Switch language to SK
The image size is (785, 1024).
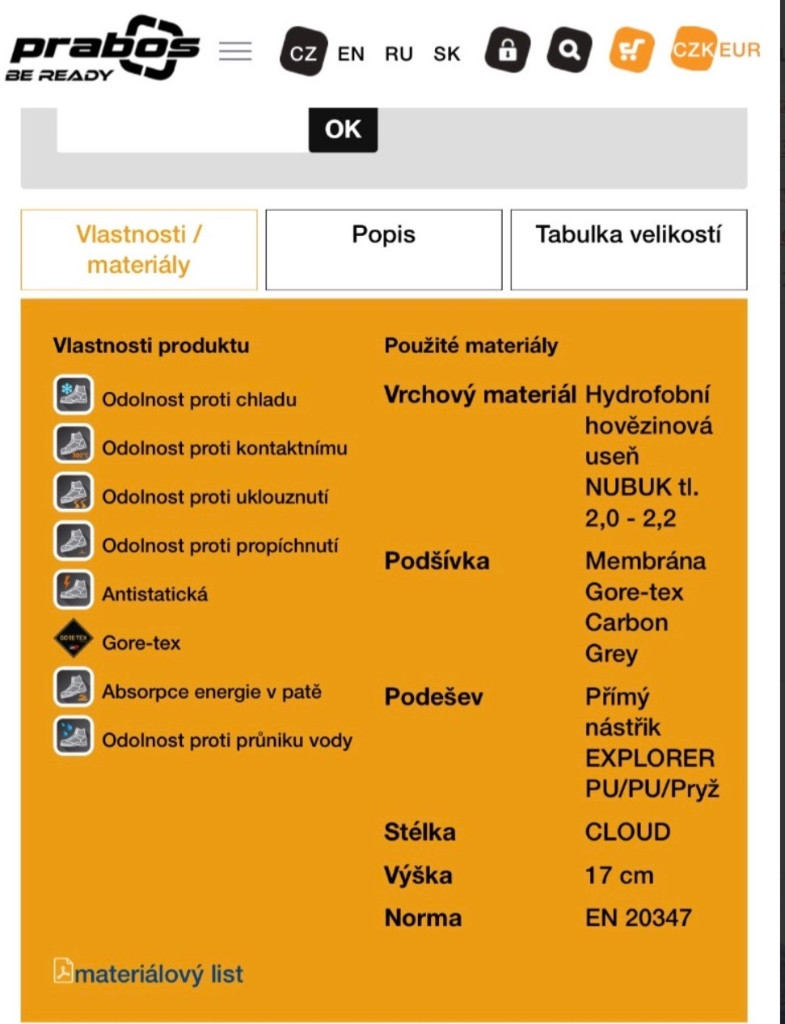tap(447, 54)
